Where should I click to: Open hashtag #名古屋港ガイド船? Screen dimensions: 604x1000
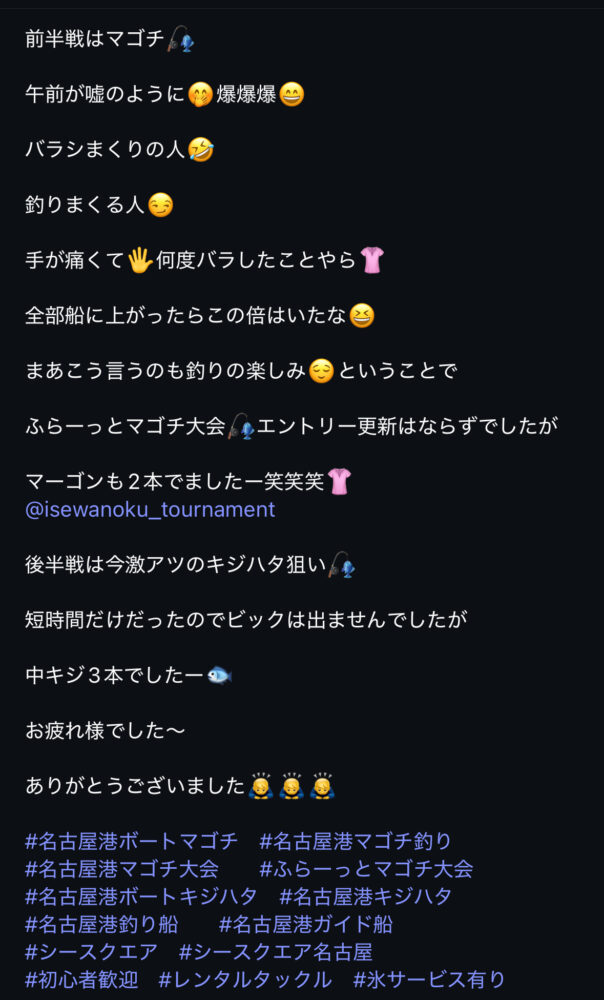click(x=306, y=924)
